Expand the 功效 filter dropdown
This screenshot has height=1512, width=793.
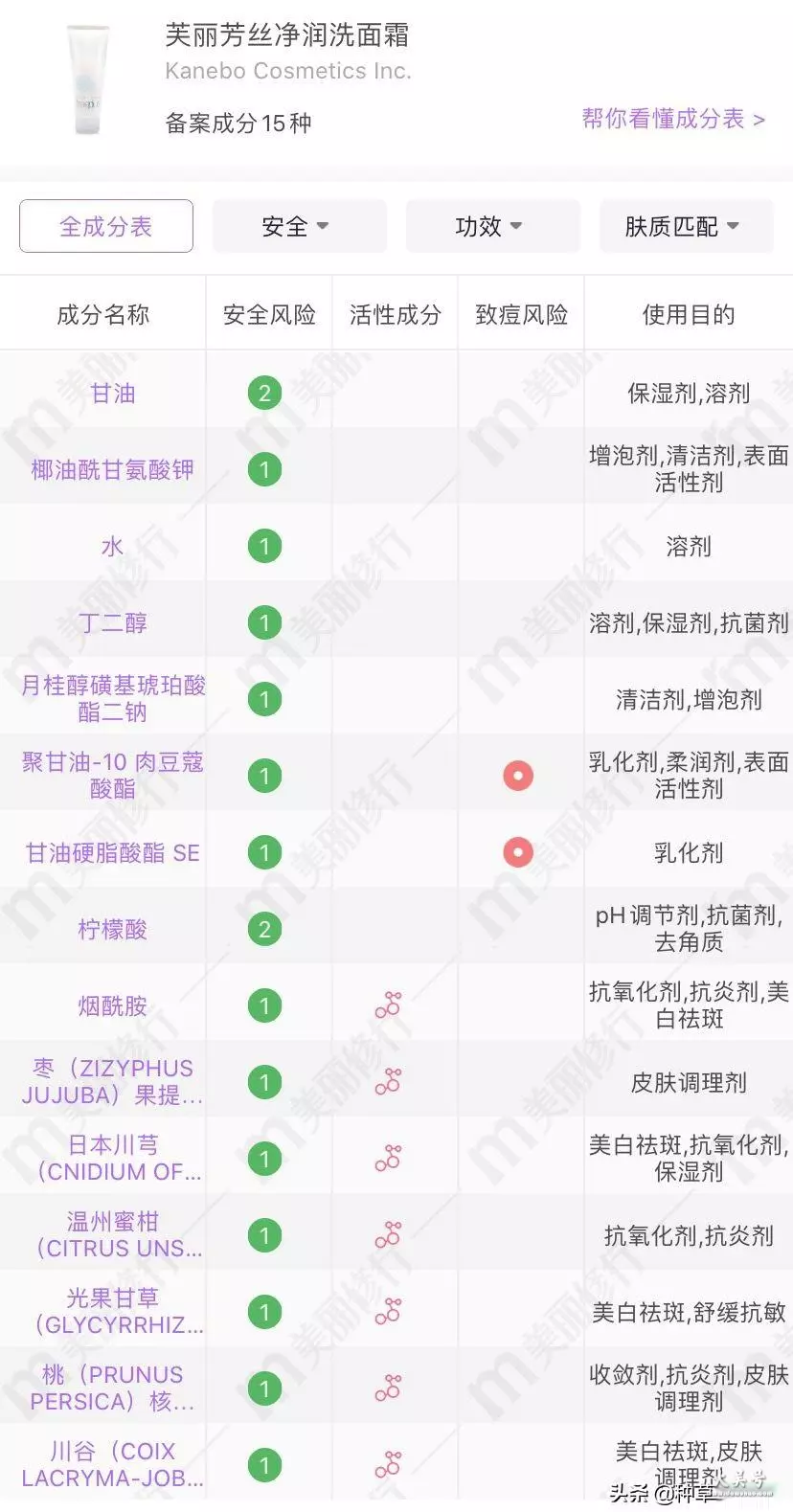click(492, 226)
